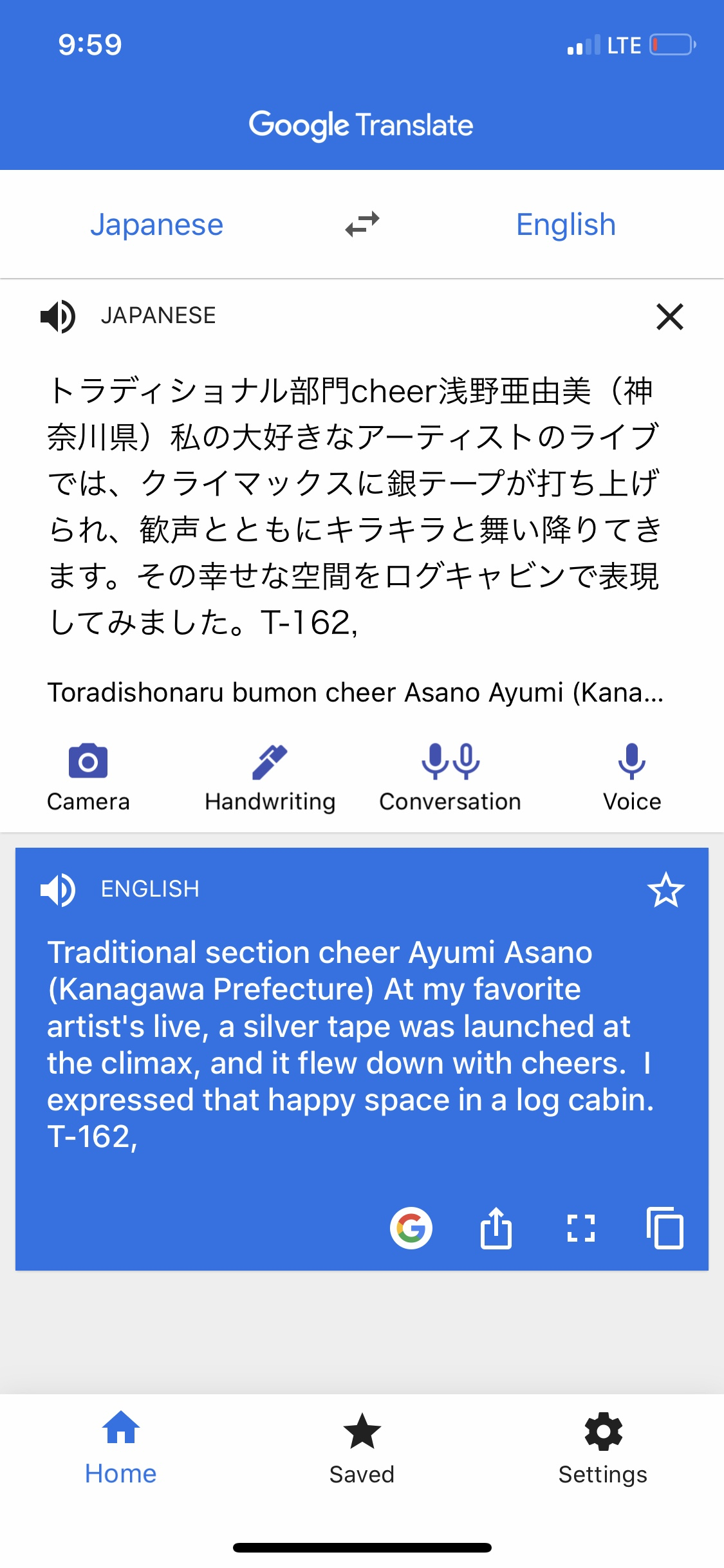Star this translation to save it
This screenshot has width=724, height=1568.
(665, 890)
